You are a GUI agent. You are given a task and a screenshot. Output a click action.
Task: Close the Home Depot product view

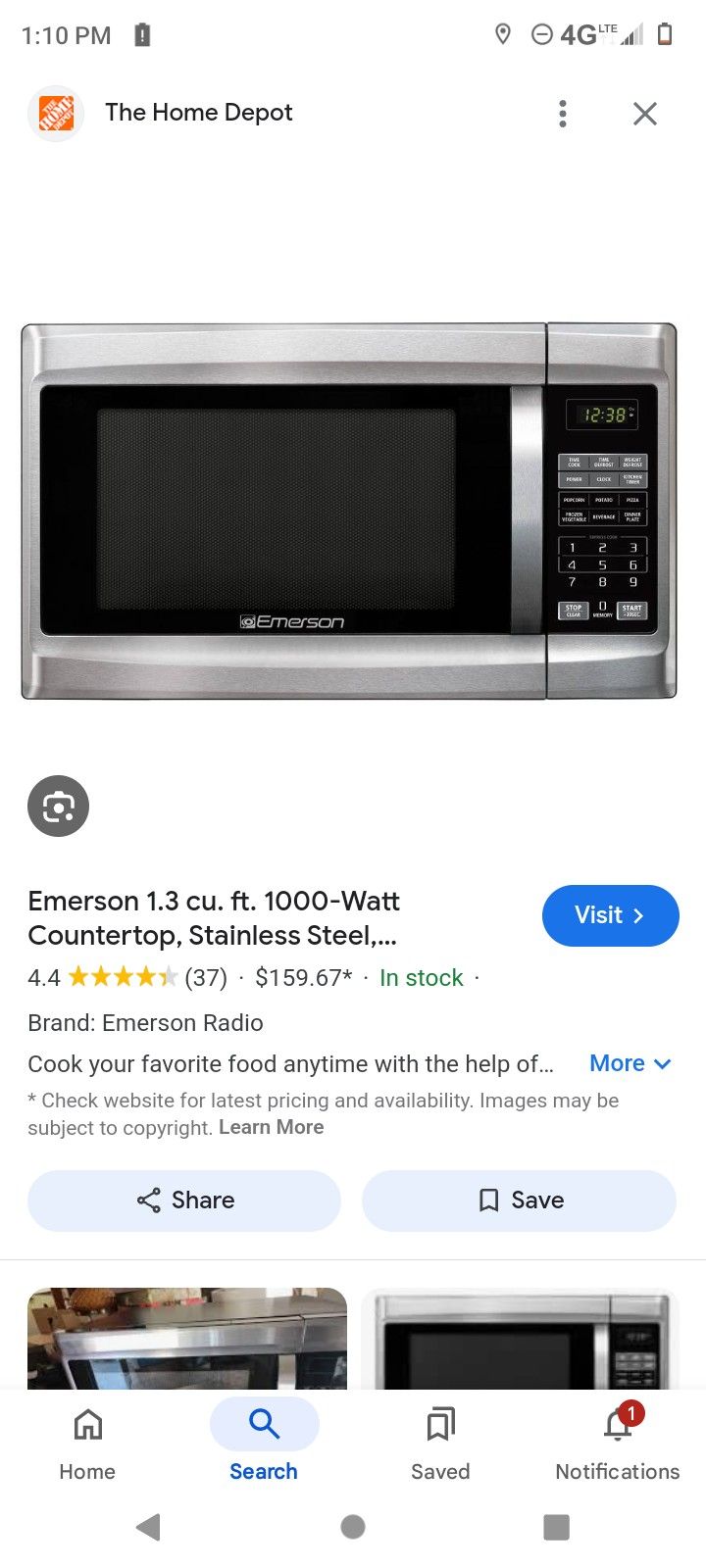click(x=644, y=114)
